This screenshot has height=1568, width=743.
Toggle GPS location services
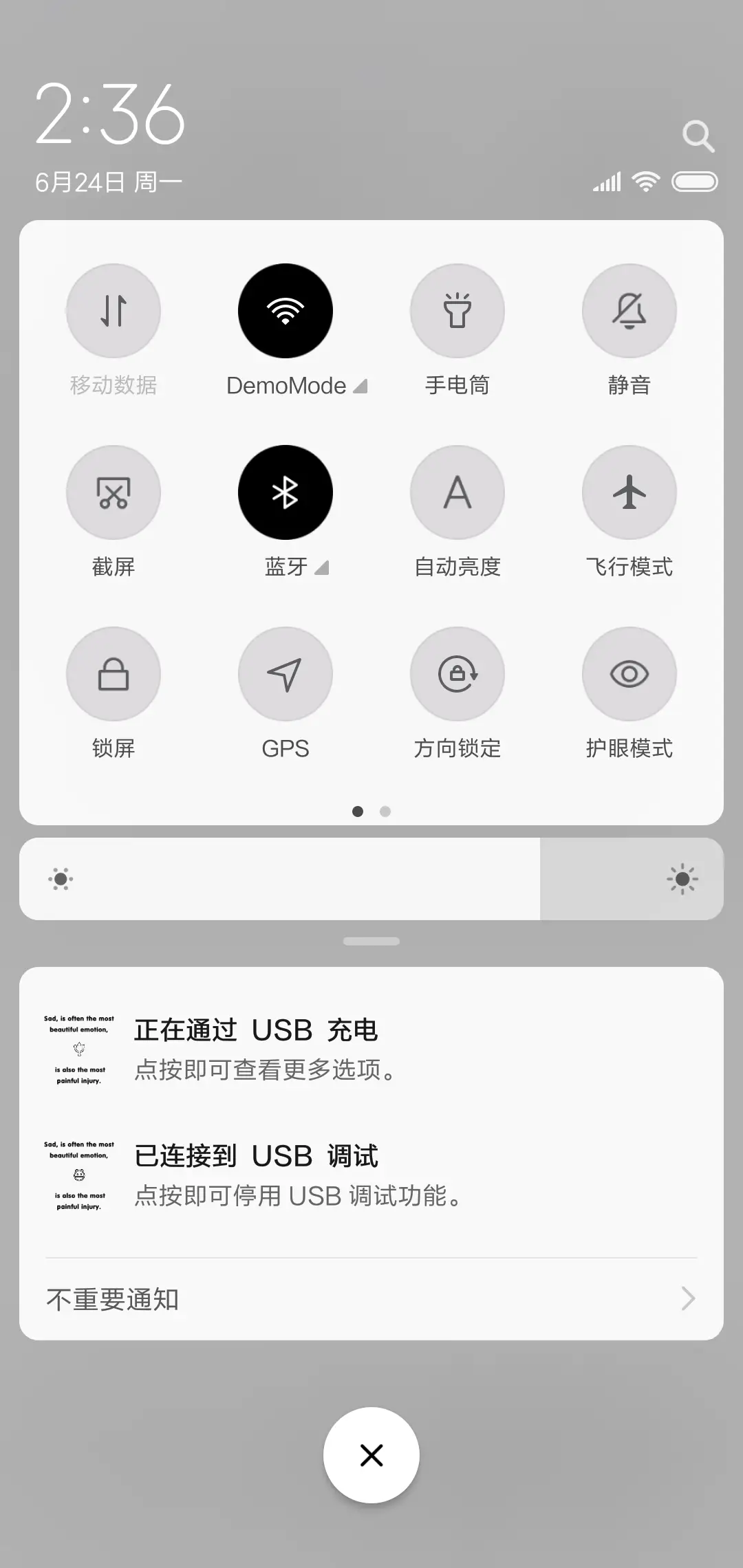tap(286, 674)
